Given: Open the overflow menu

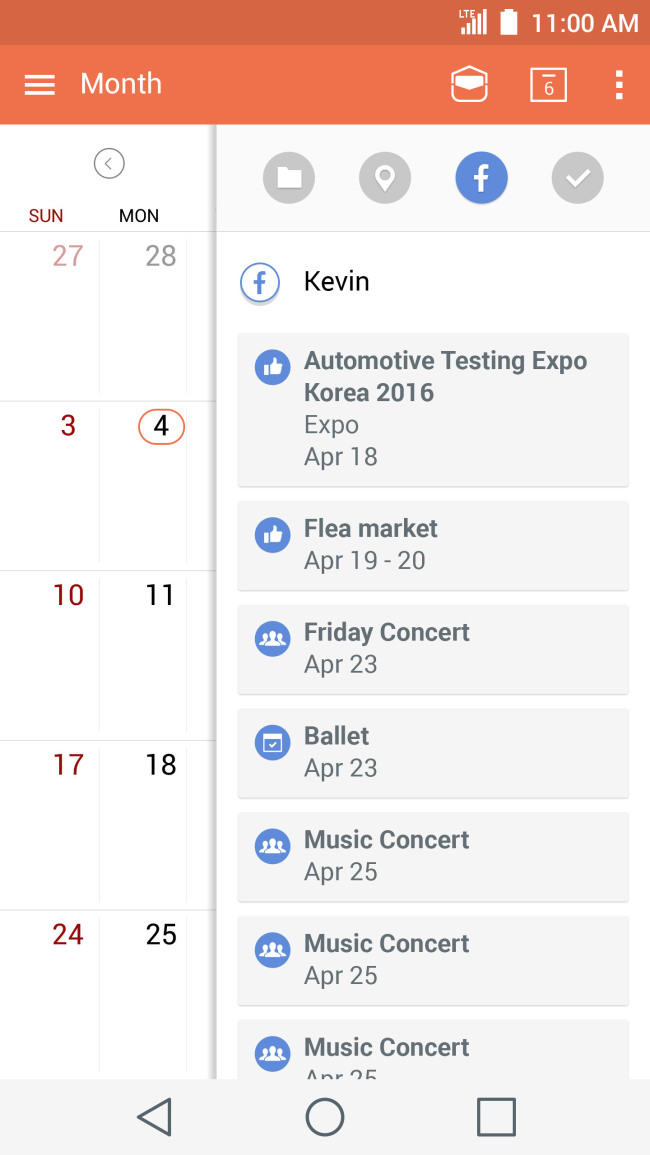Looking at the screenshot, I should coord(619,84).
